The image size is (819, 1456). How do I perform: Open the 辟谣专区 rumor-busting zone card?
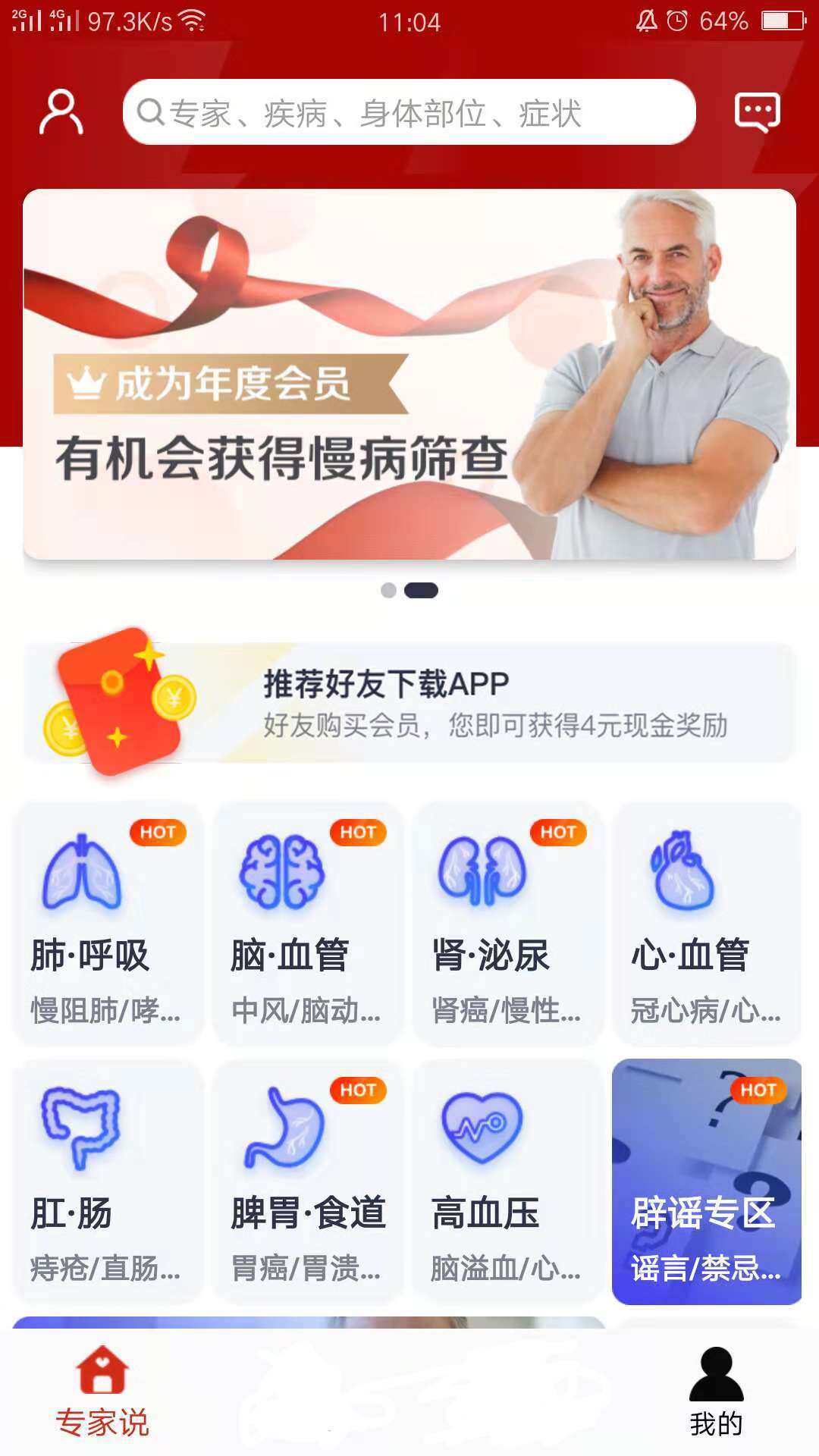[708, 1179]
